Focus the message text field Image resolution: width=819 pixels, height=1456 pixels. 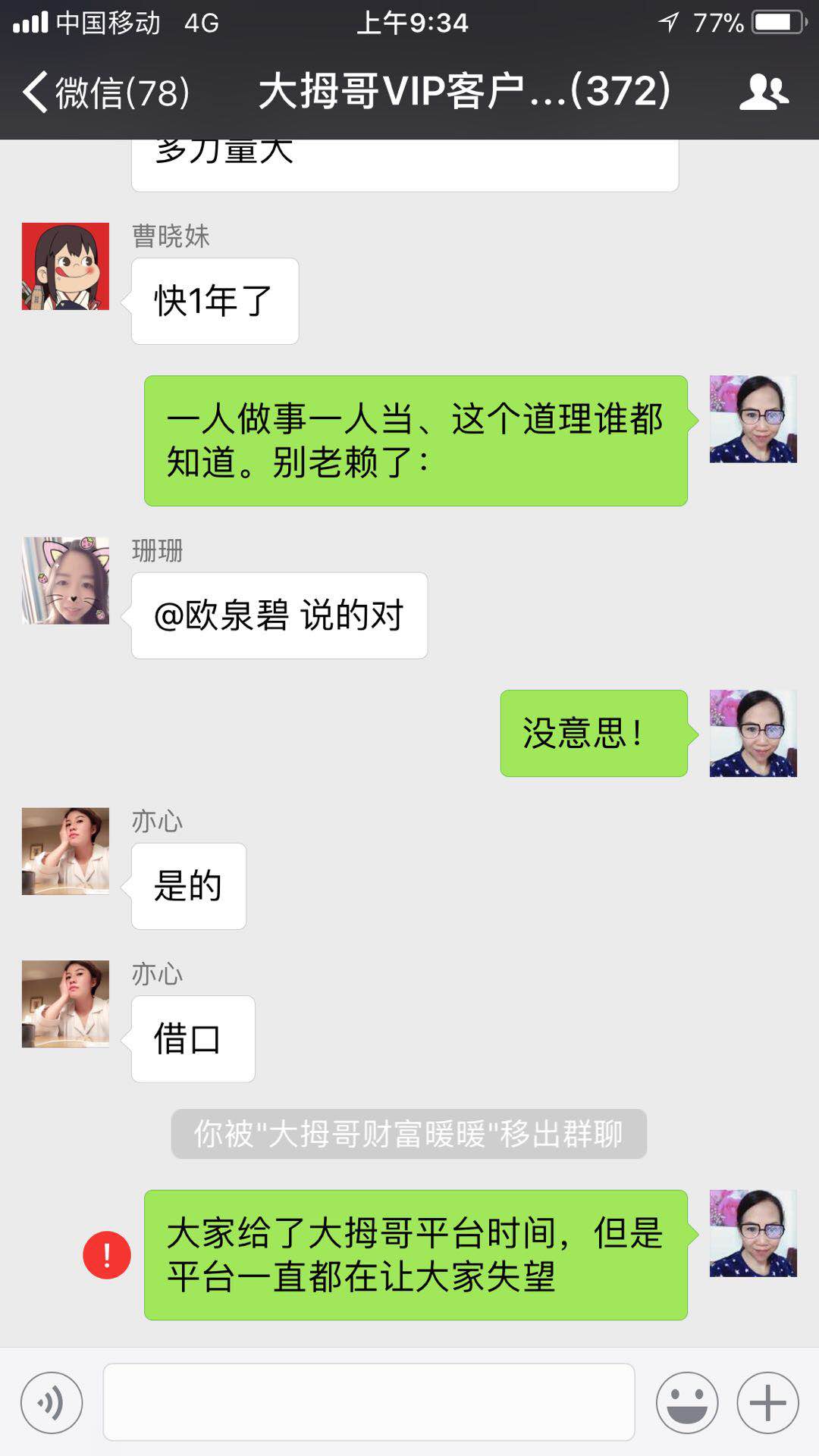pyautogui.click(x=369, y=1402)
